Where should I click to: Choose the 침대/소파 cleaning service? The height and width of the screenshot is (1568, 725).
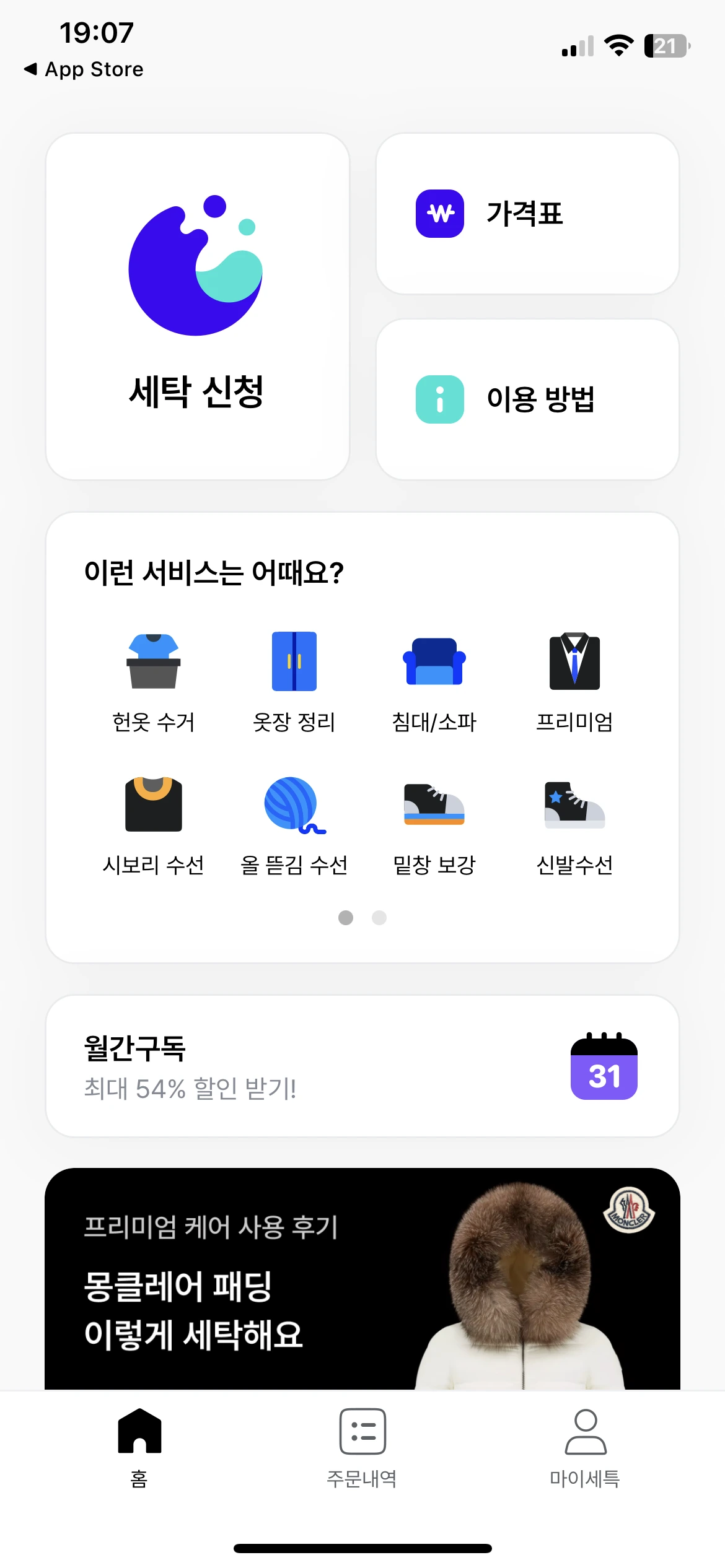[434, 681]
